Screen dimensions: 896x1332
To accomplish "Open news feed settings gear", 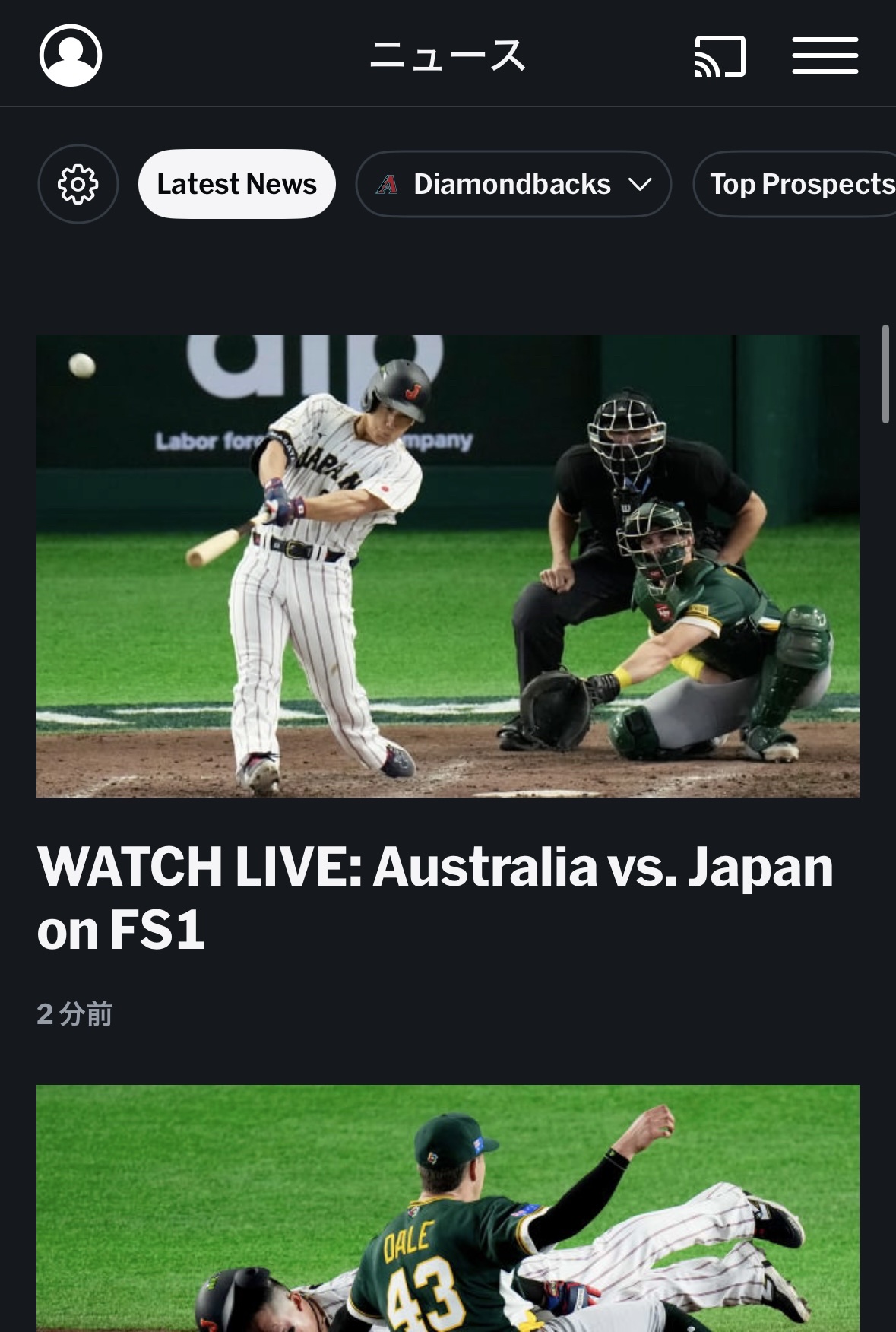I will pos(78,184).
